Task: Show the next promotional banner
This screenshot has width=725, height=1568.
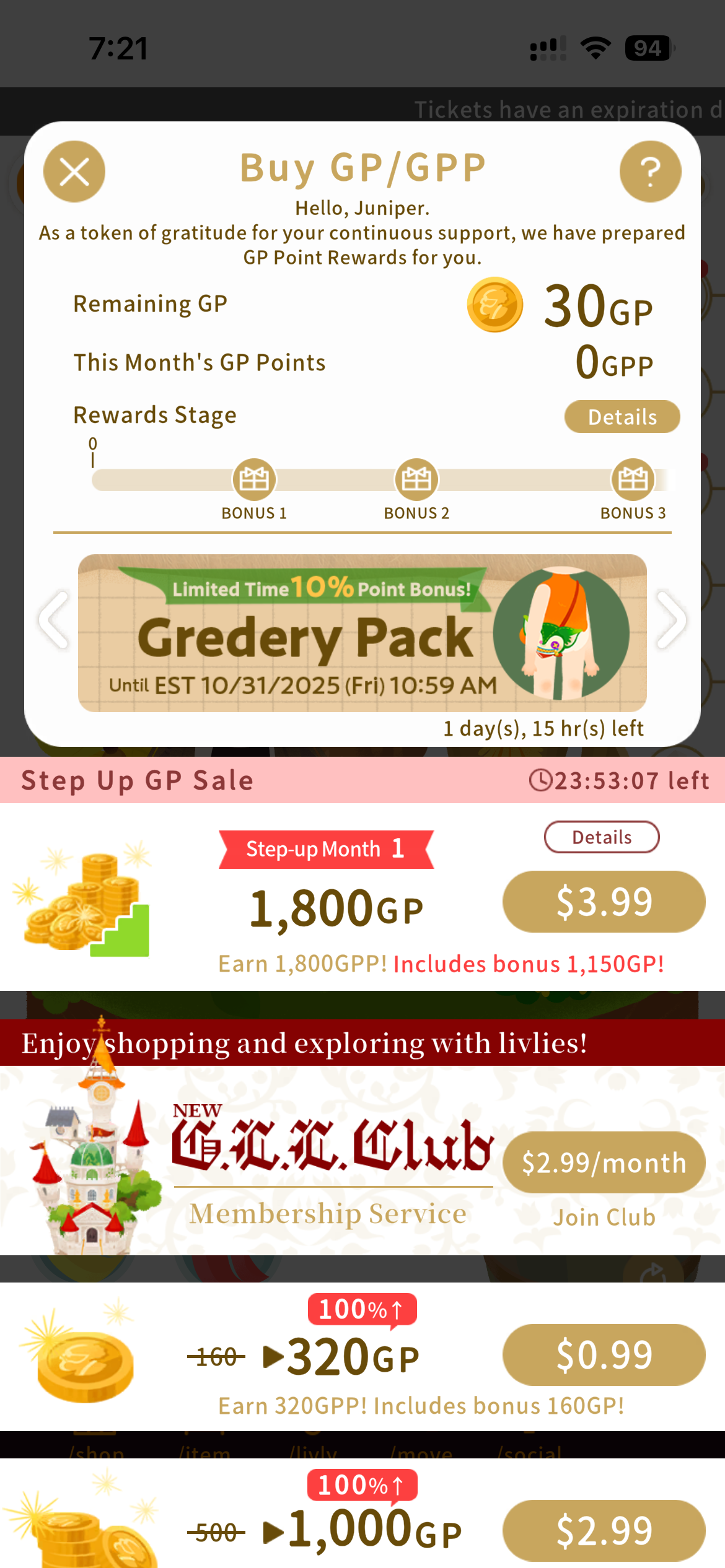Action: point(671,620)
